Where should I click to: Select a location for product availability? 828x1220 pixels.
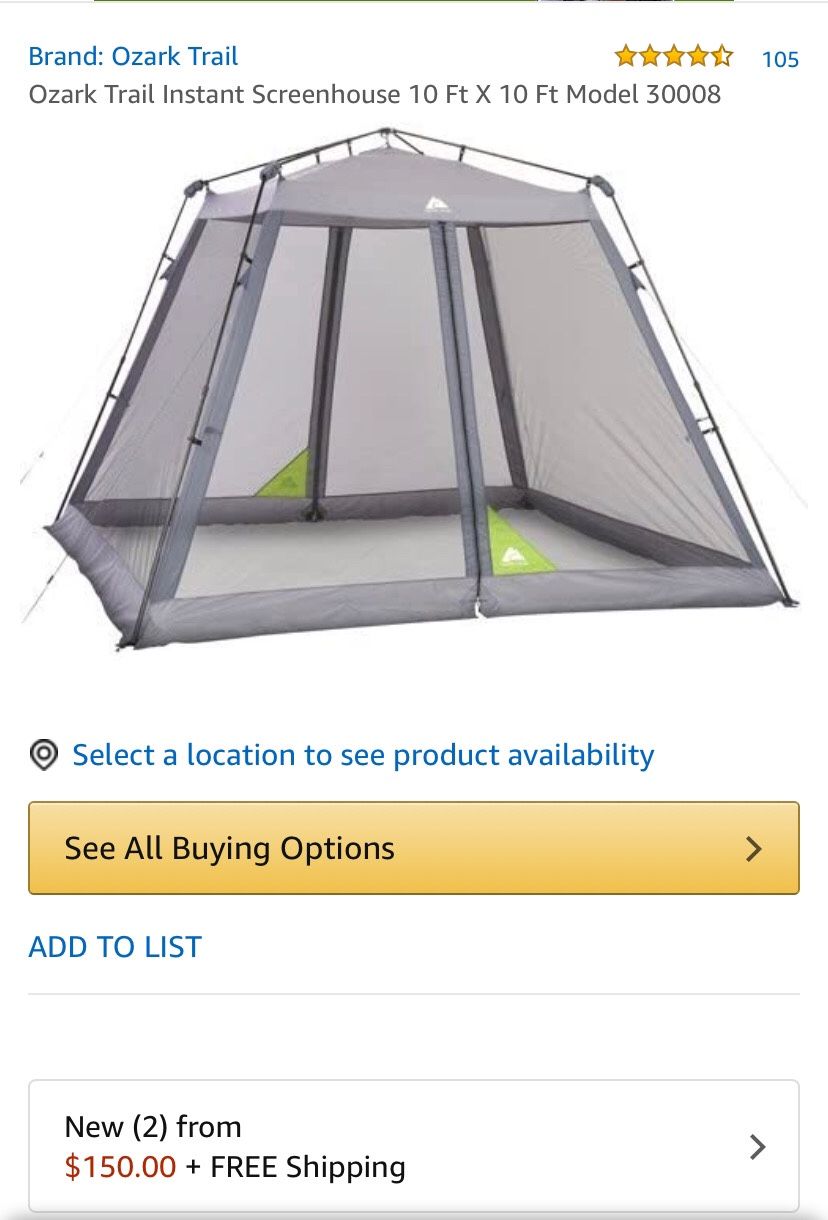coord(362,755)
